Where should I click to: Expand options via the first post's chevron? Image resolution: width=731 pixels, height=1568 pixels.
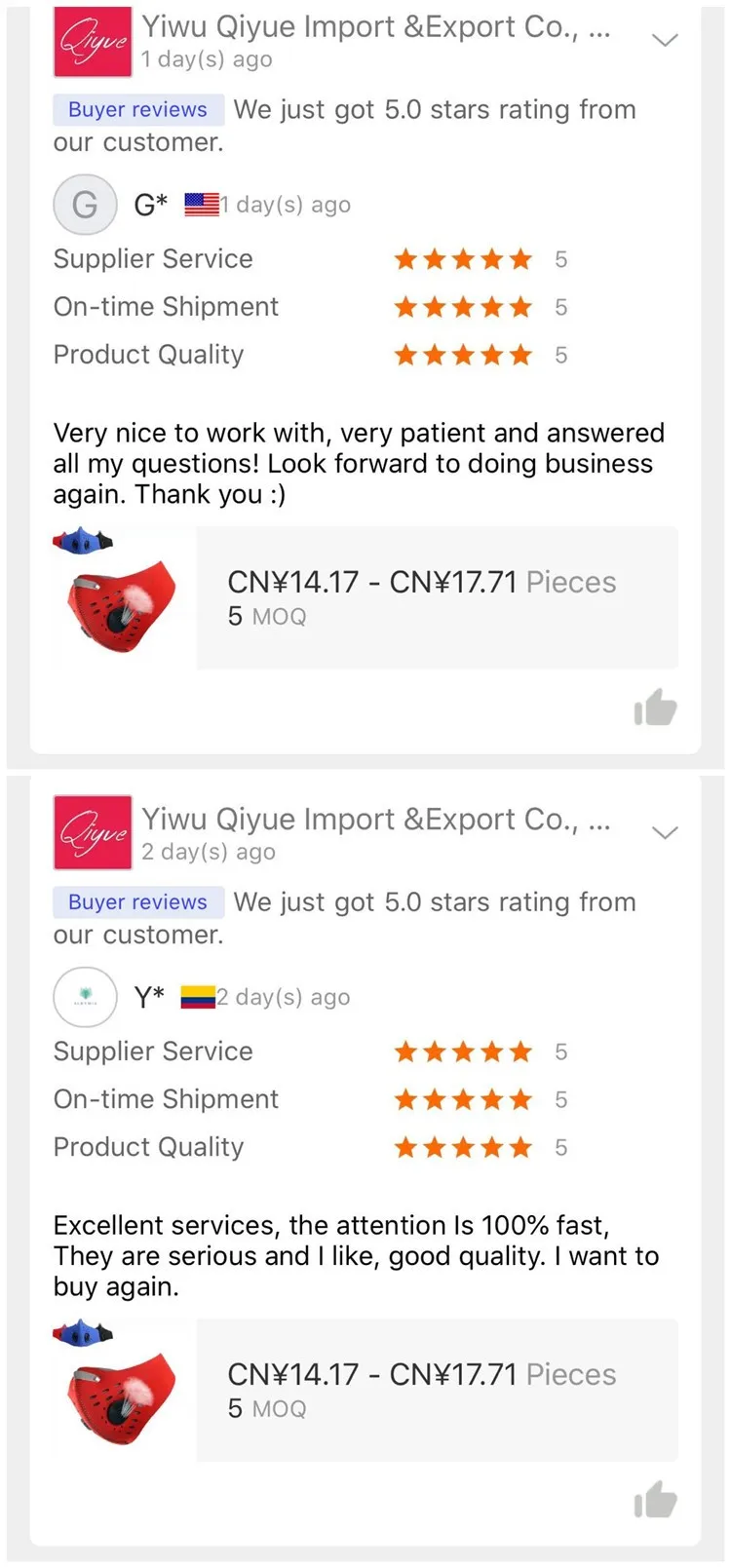coord(665,39)
